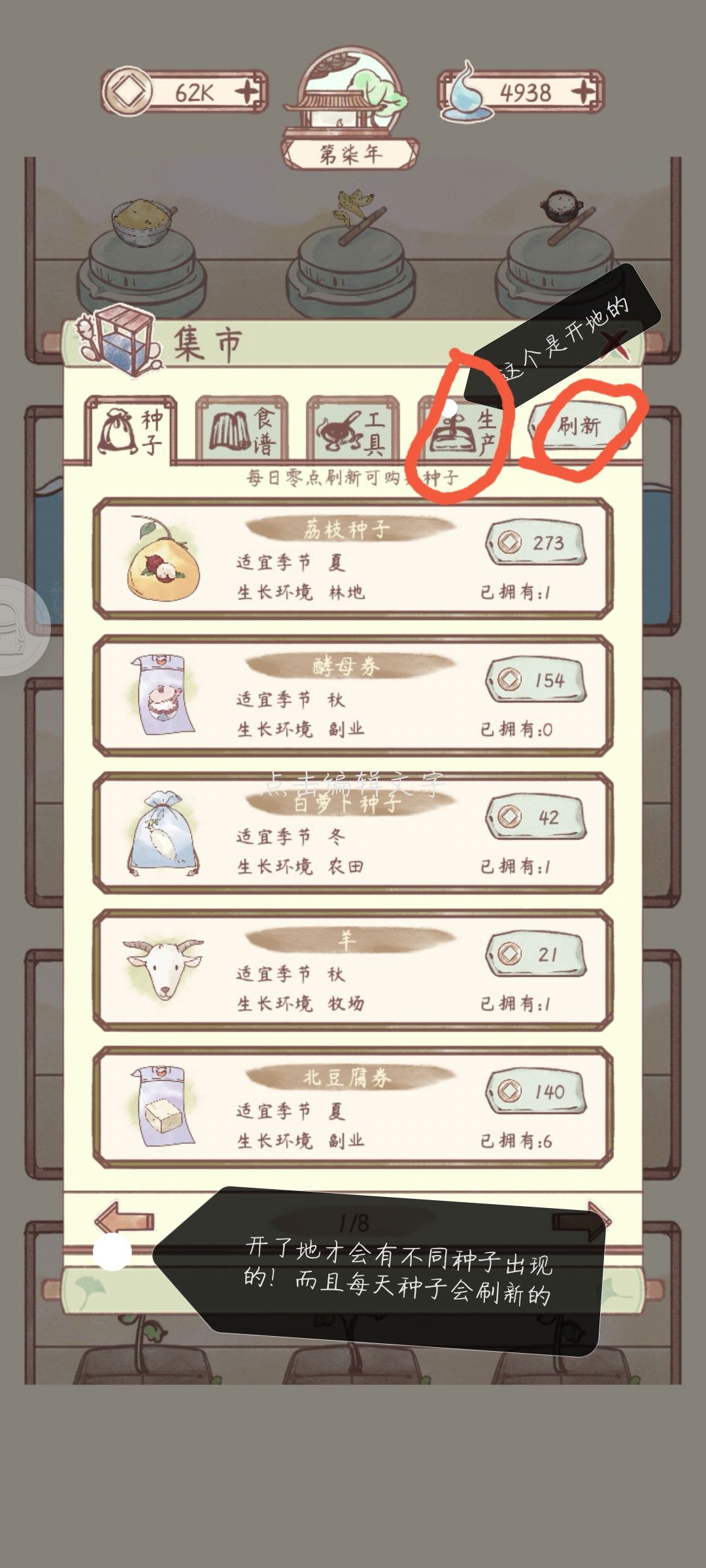
Task: Close the 集市 market panel
Action: pos(614,342)
